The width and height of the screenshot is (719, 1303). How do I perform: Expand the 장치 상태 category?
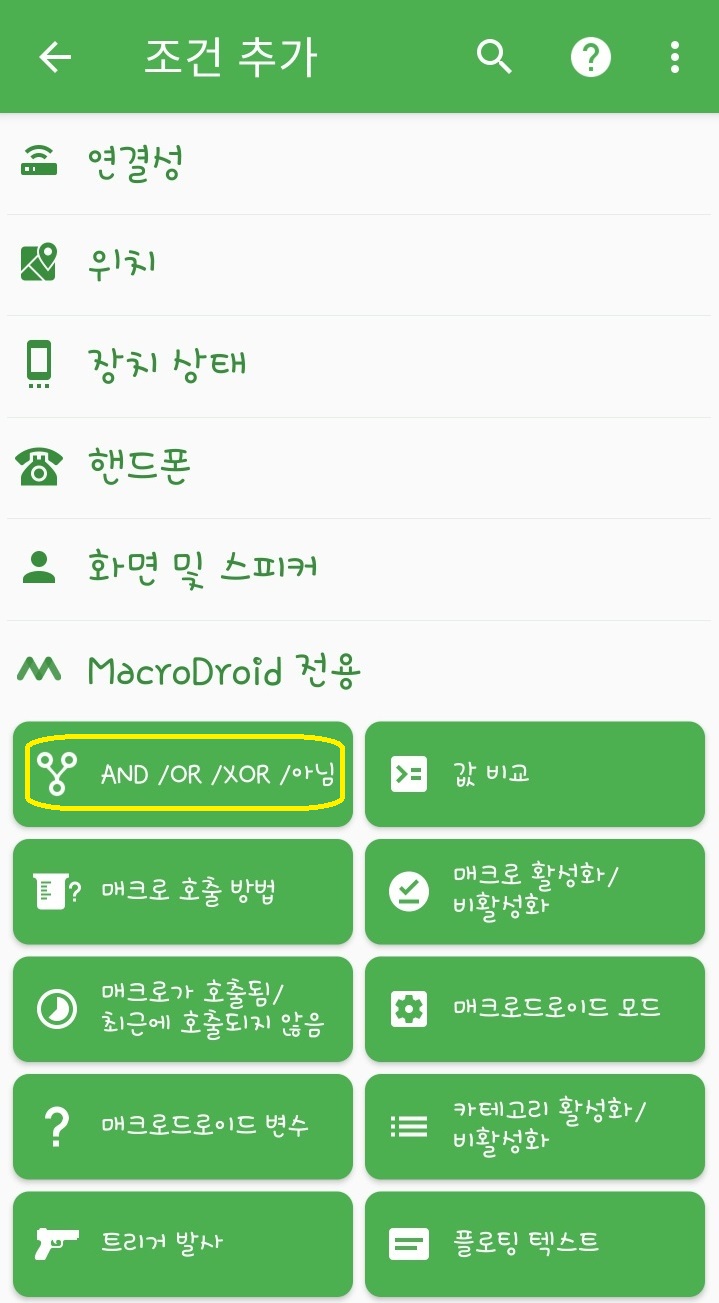click(x=359, y=366)
